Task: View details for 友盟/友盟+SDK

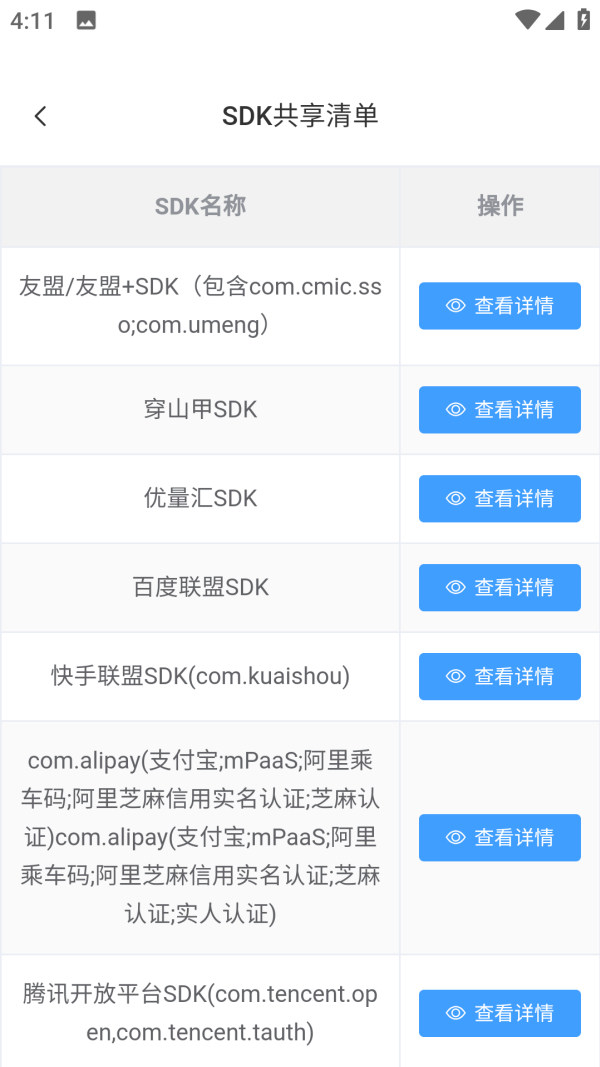Action: click(x=499, y=306)
